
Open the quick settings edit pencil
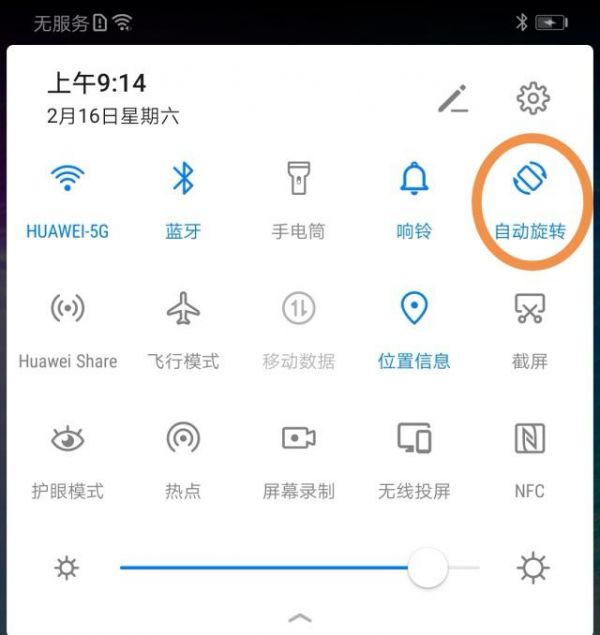coord(453,98)
